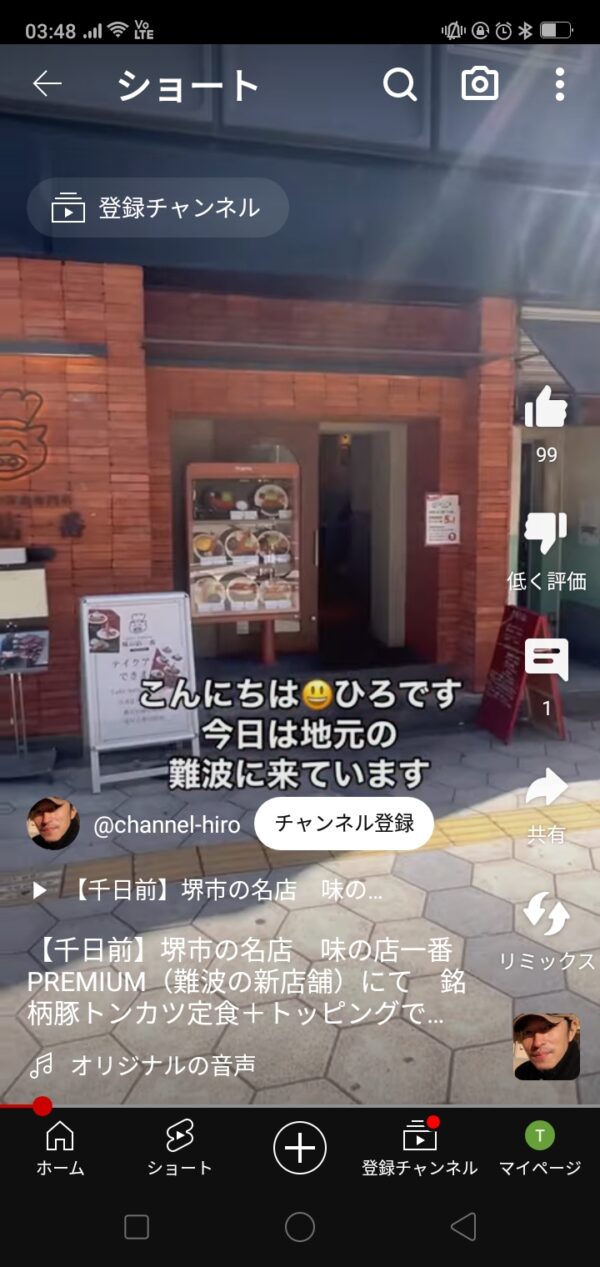Open the three-dot overflow menu
The image size is (600, 1267).
(x=559, y=84)
